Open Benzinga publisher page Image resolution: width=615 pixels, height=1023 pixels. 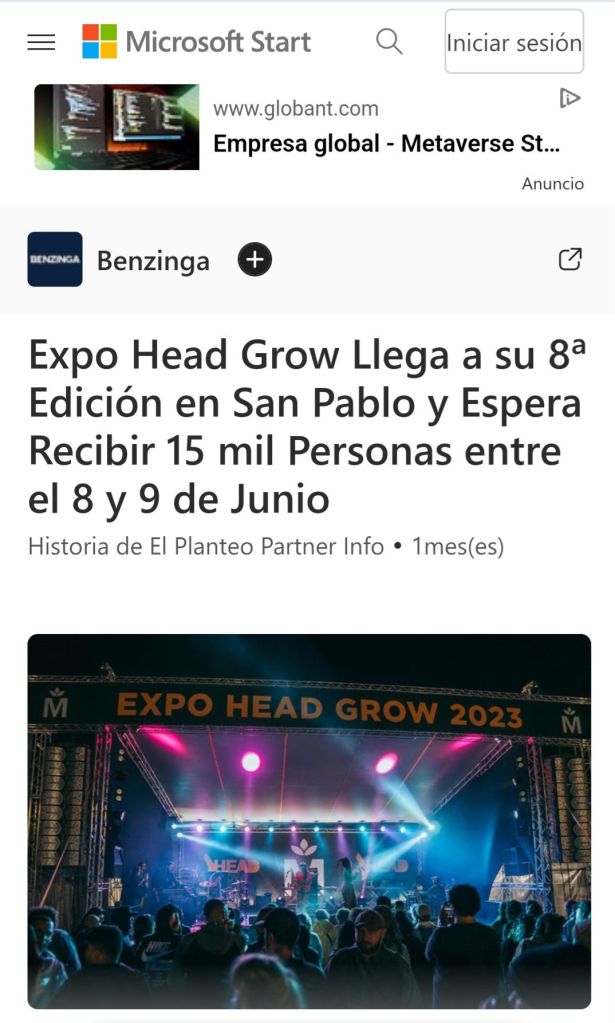pyautogui.click(x=153, y=261)
